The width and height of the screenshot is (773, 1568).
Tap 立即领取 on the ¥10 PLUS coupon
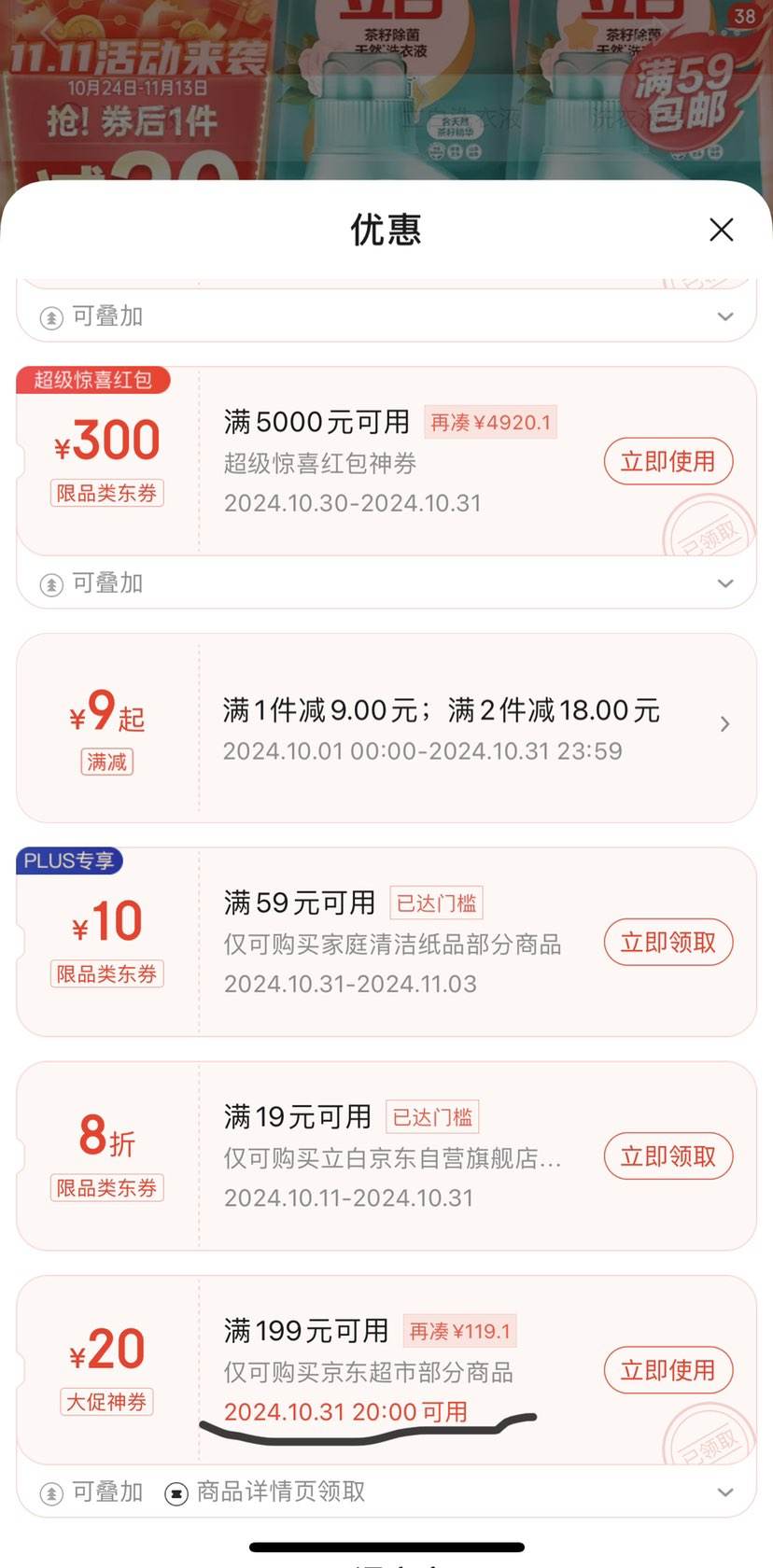click(x=668, y=942)
